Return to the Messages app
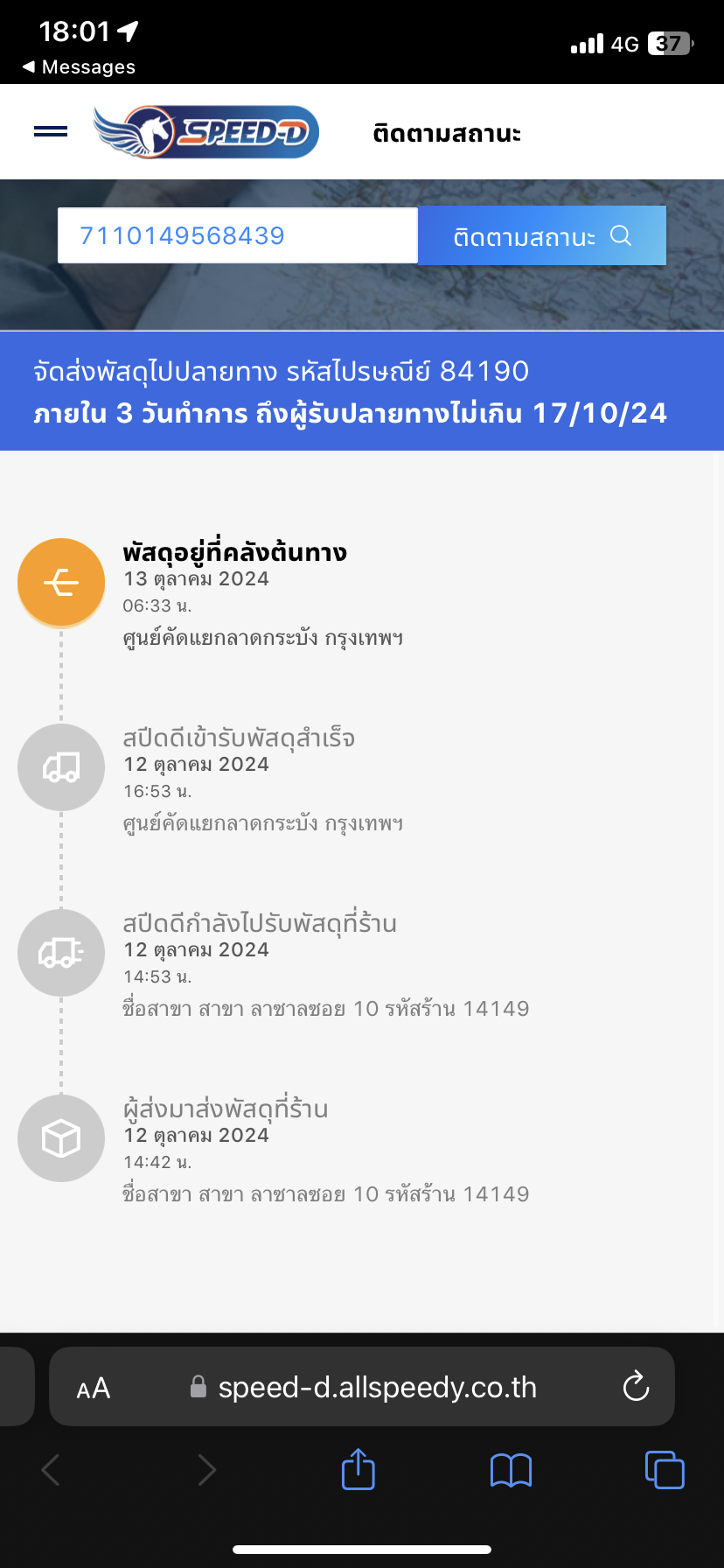724x1568 pixels. click(79, 67)
